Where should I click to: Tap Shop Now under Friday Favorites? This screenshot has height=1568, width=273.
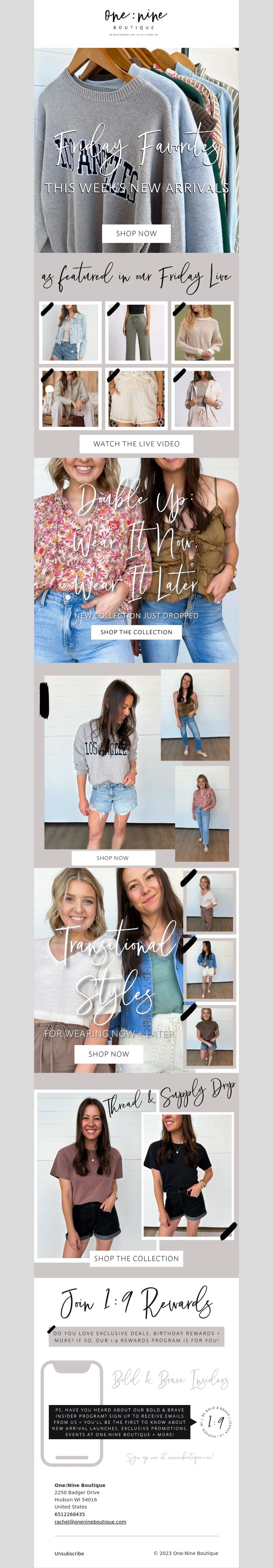tap(136, 234)
